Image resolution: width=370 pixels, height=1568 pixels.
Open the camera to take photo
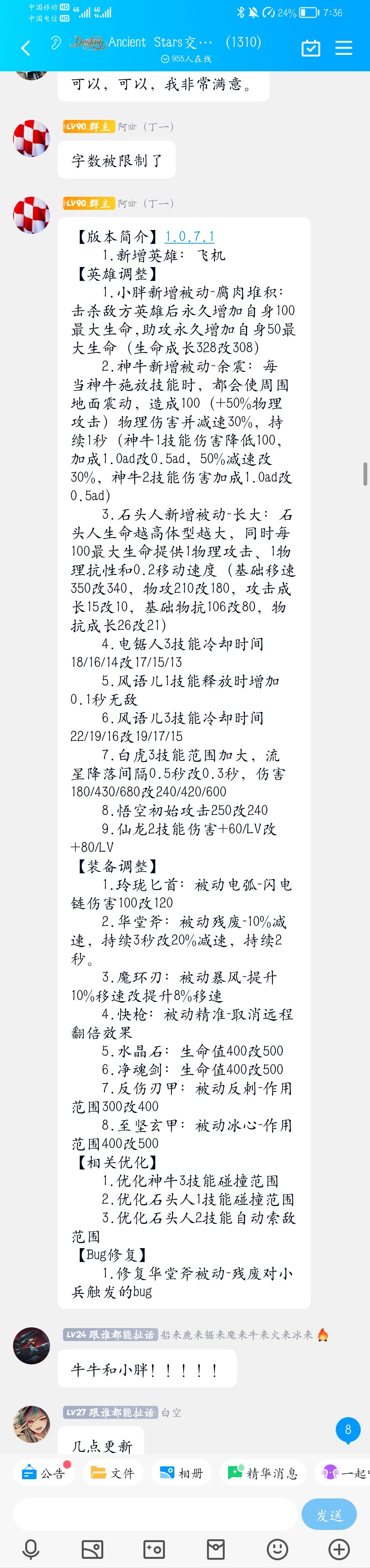[x=154, y=1549]
